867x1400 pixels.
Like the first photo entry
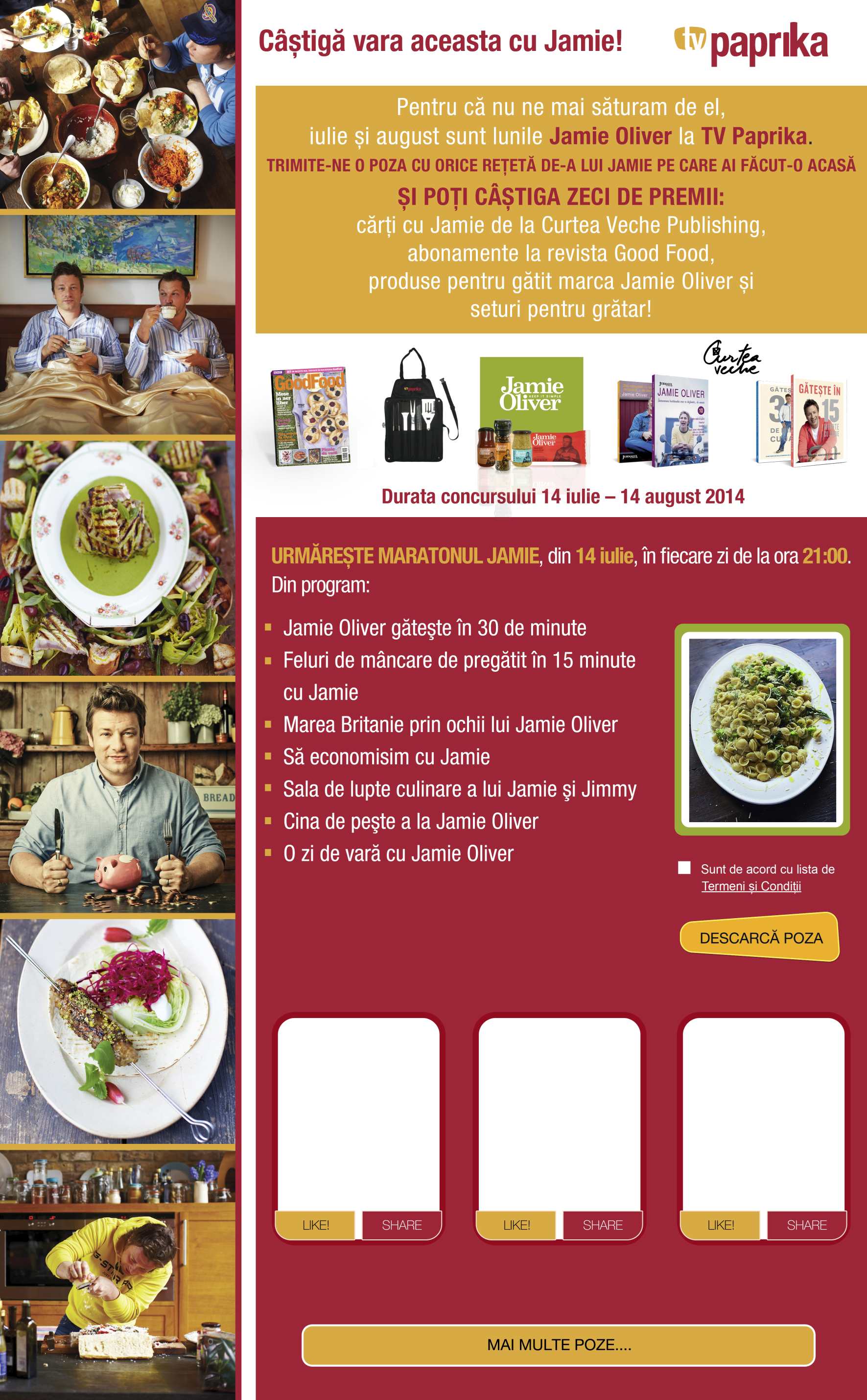pyautogui.click(x=315, y=1225)
